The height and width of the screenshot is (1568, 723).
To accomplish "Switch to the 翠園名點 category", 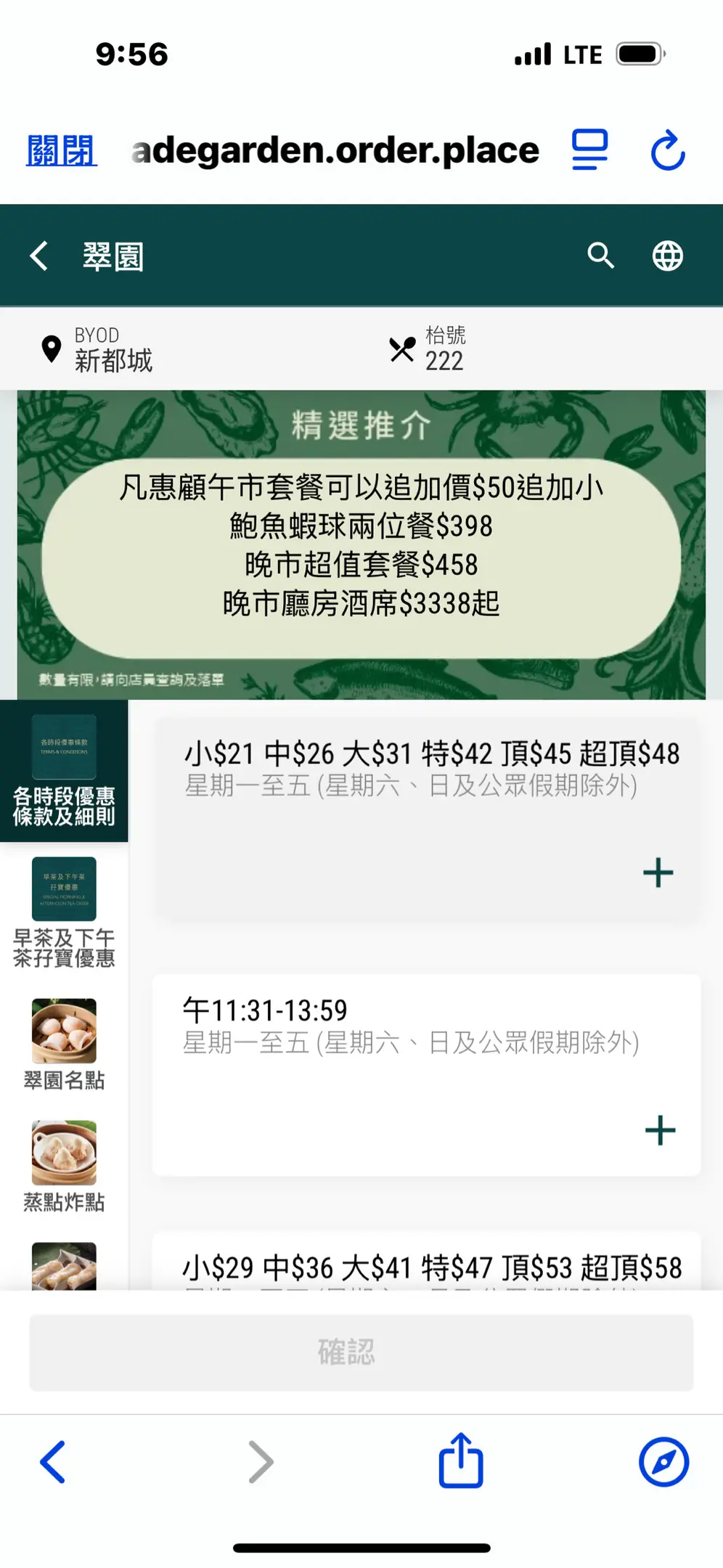I will [64, 1044].
